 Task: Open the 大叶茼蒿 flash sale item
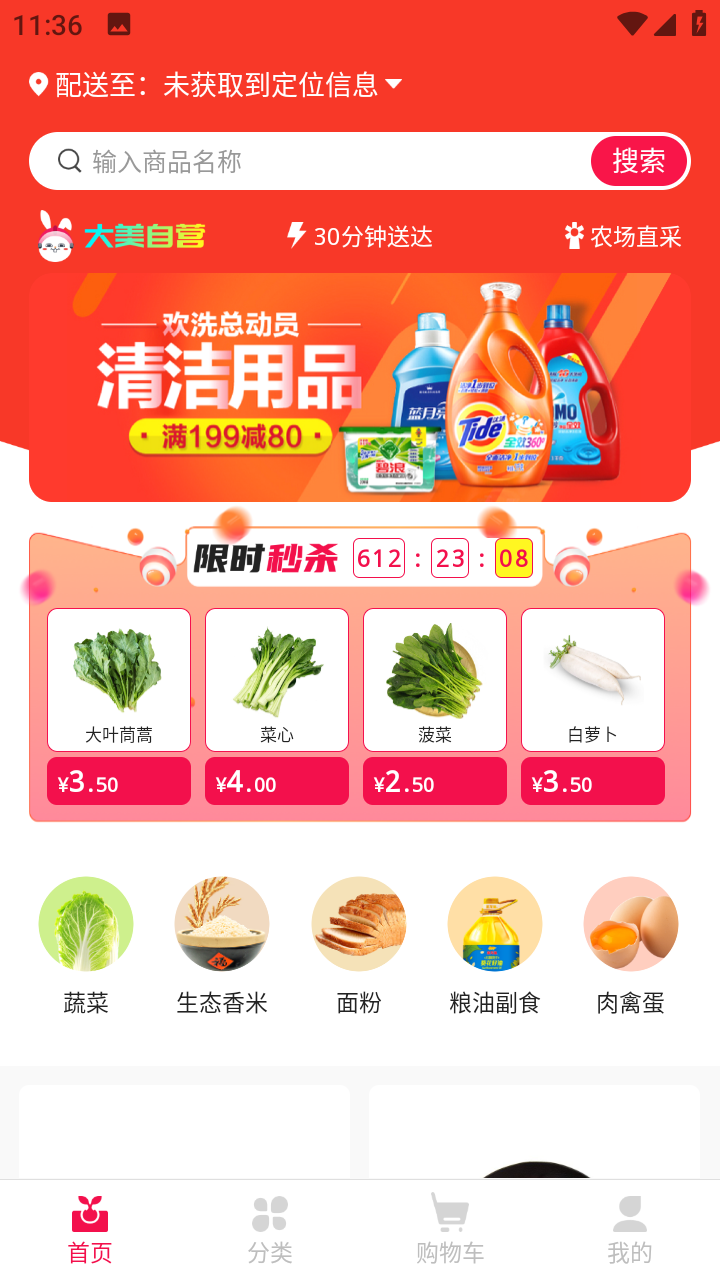[x=119, y=680]
